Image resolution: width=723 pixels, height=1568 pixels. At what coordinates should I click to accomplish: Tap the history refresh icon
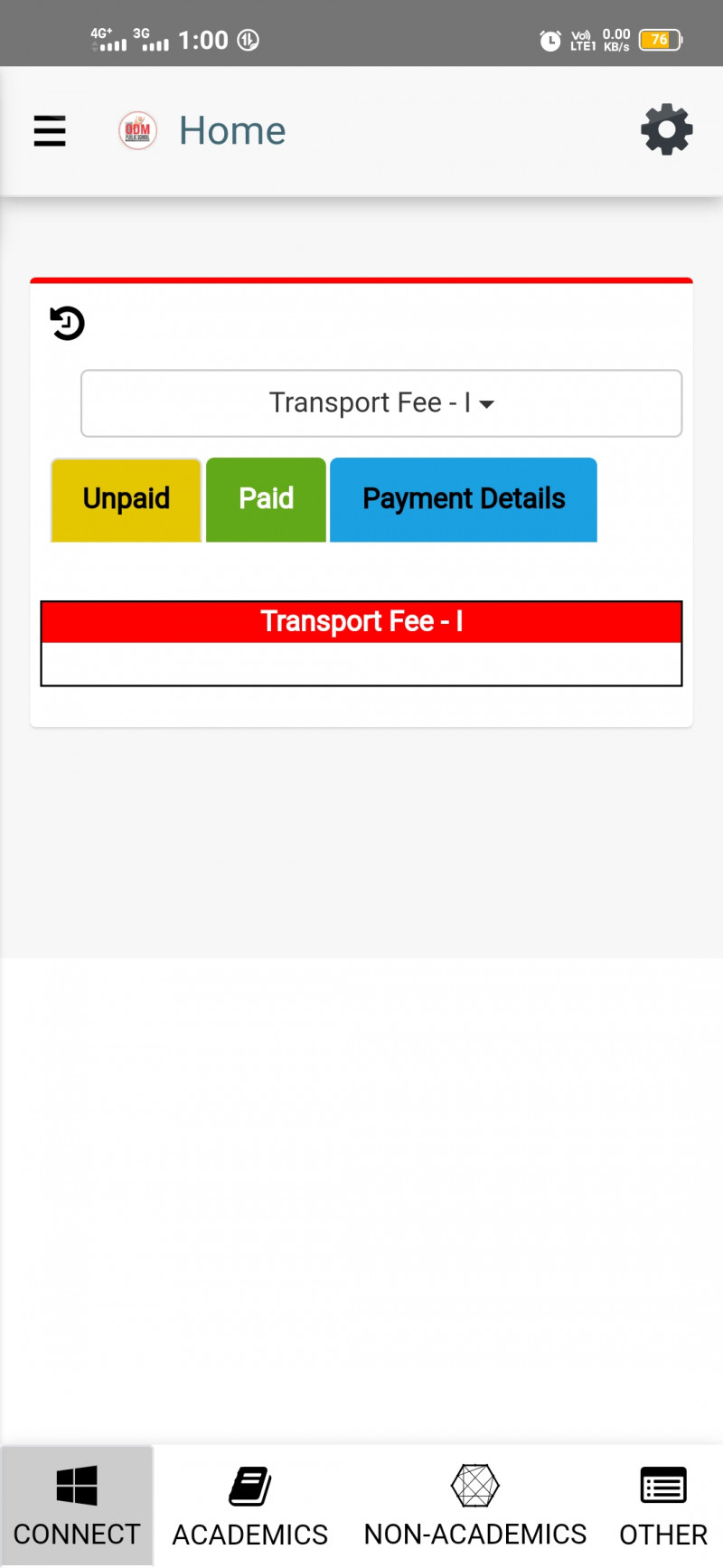67,323
